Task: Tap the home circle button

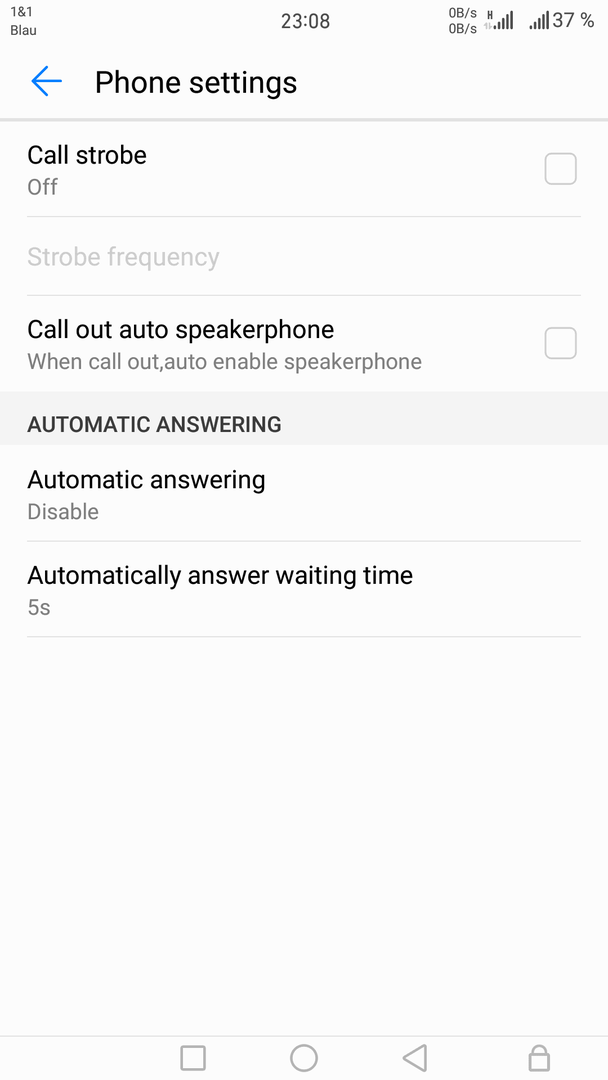Action: 304,1057
